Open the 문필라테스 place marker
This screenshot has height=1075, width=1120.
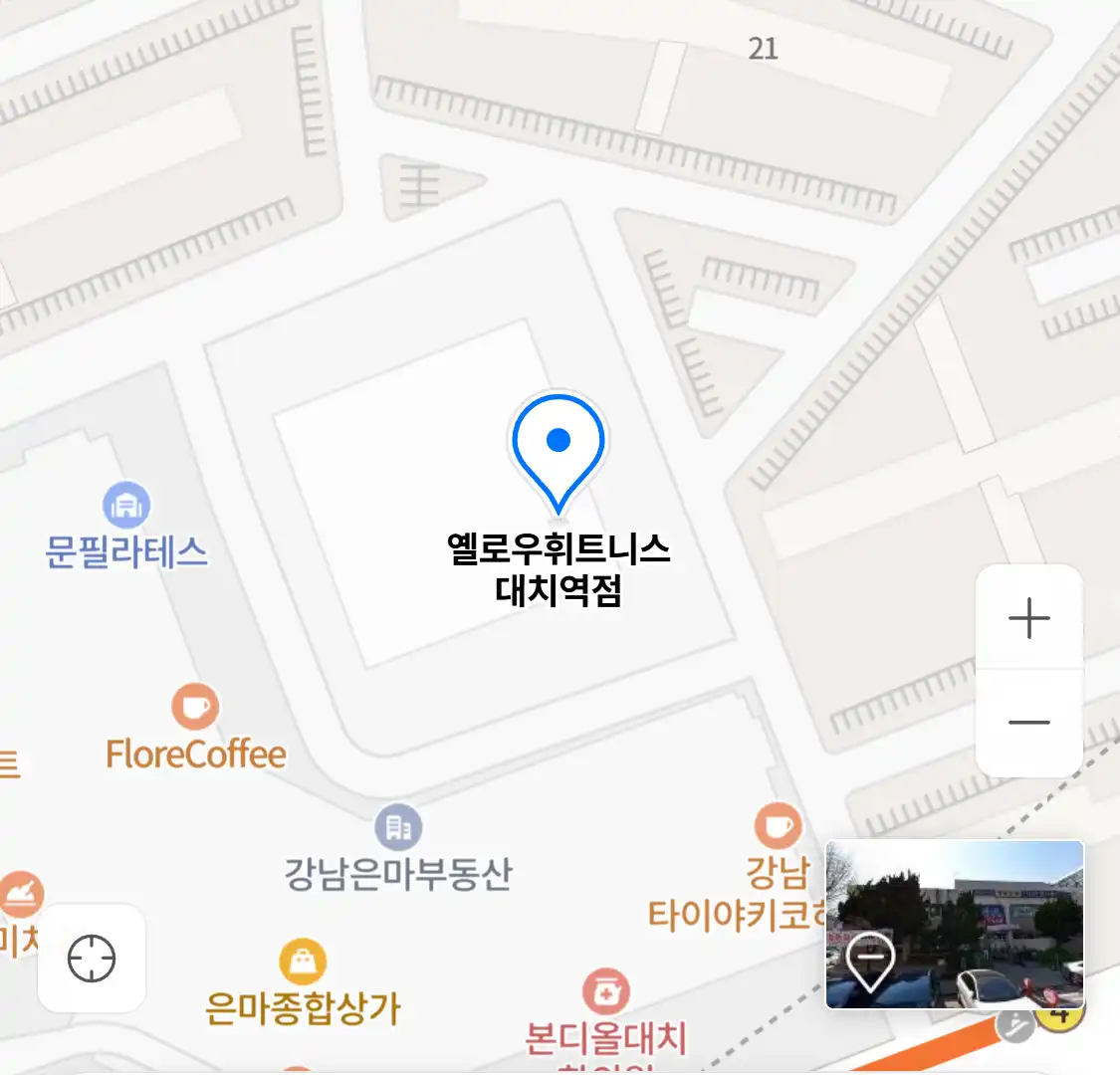tap(126, 507)
